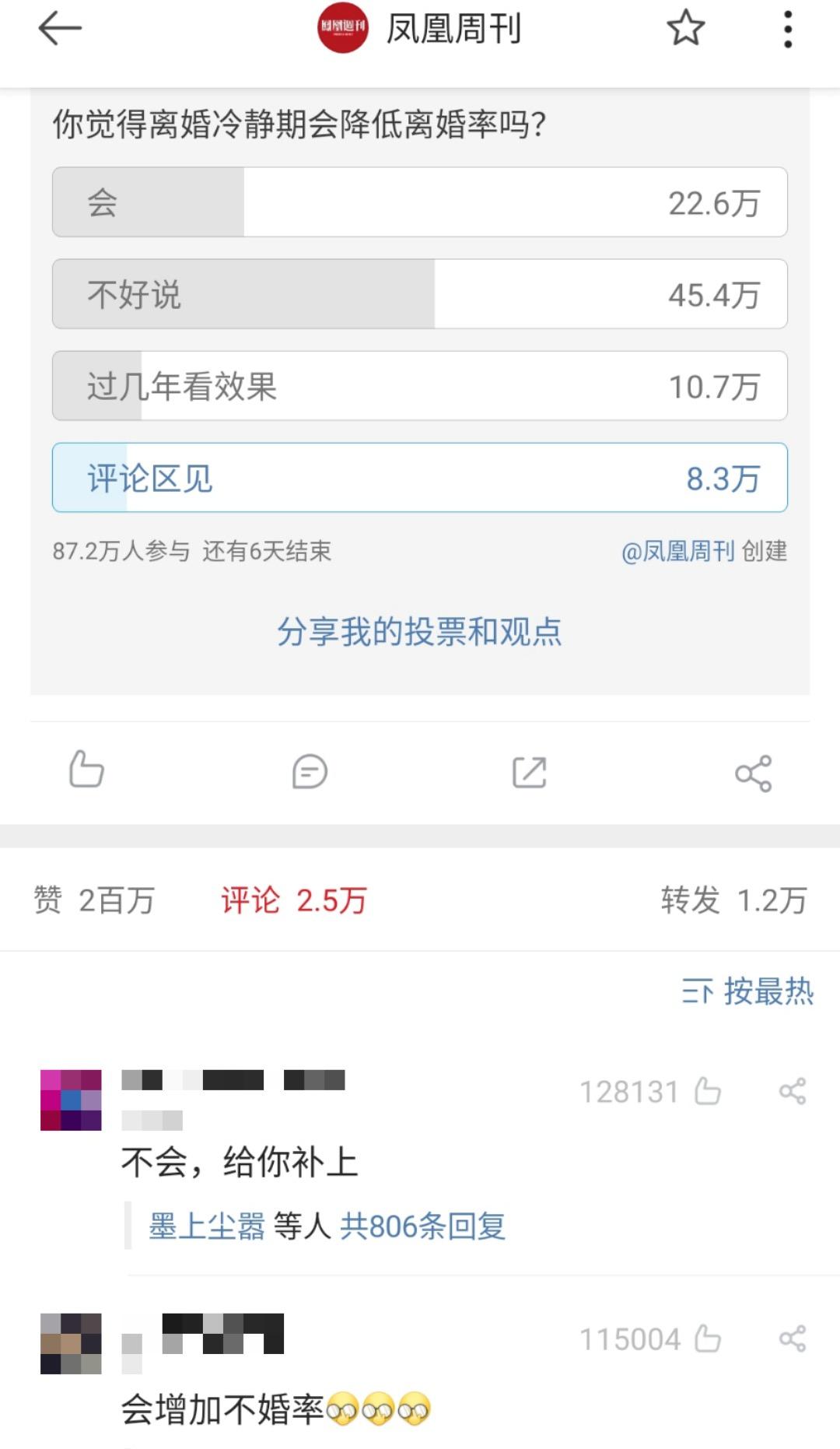Pick poll option 评论区见
This screenshot has width=840, height=1449.
tap(420, 478)
